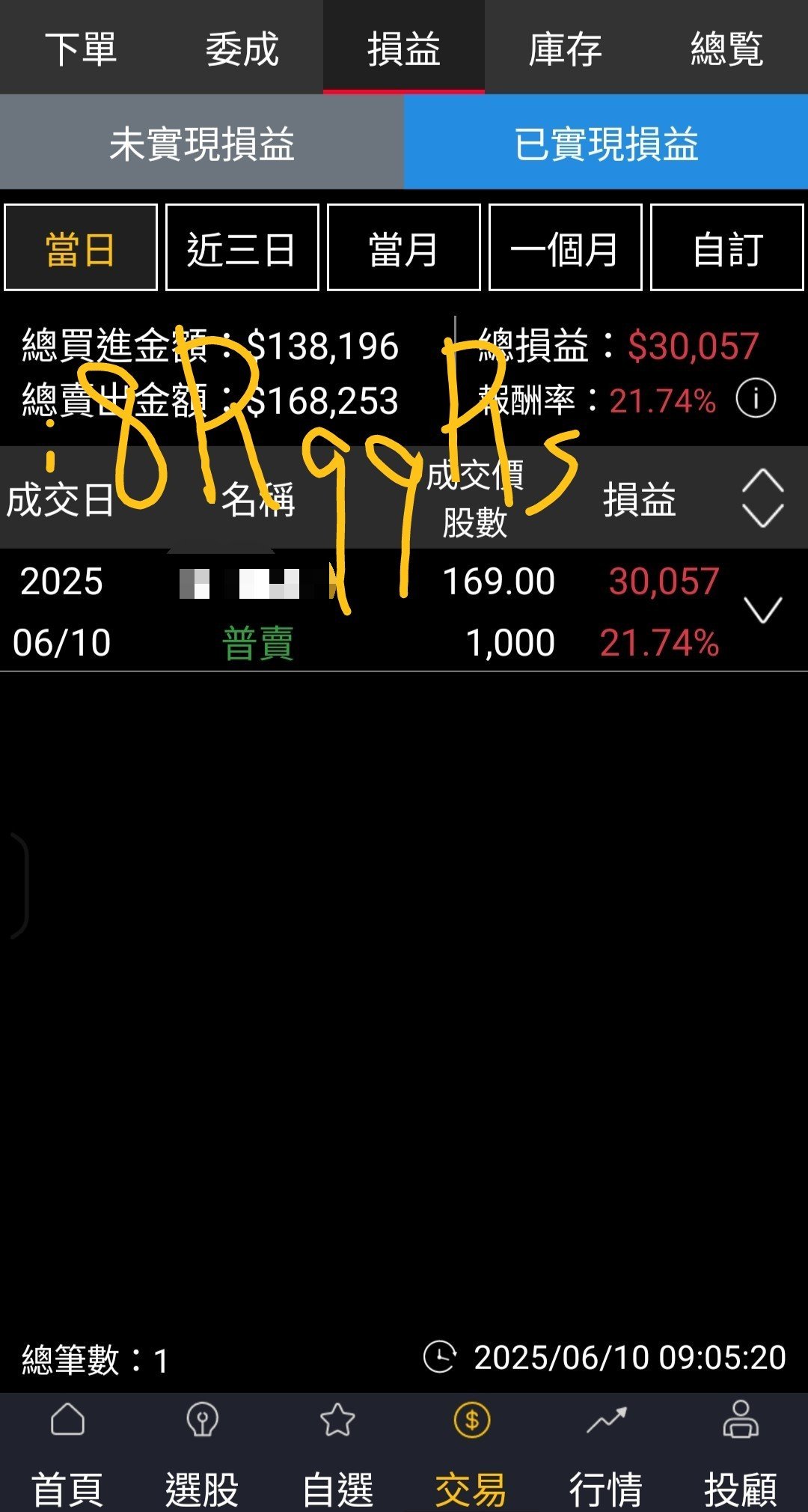Open the 自選 watchlist tab
Viewport: 808px width, 1512px height.
click(x=337, y=1454)
